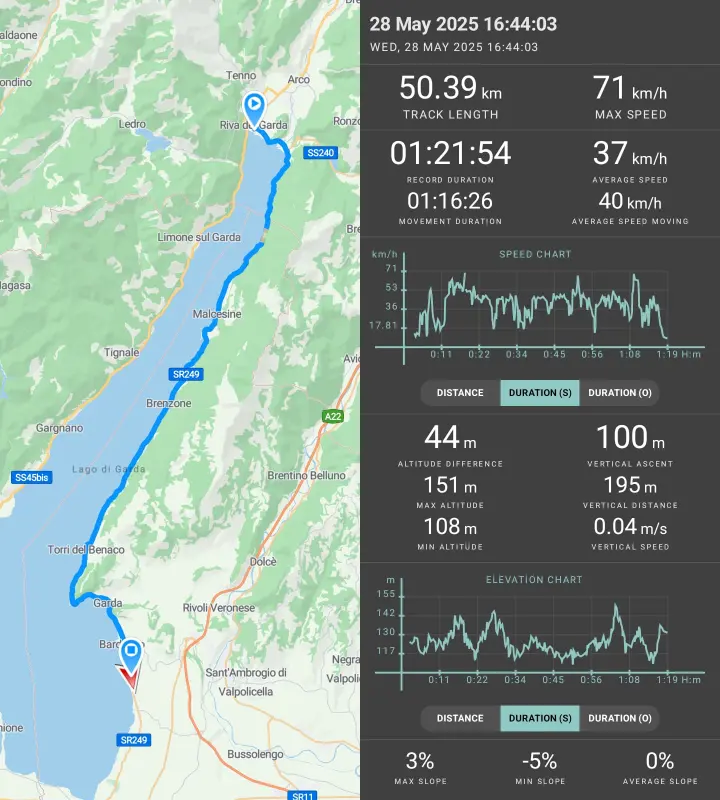Tap the track start marker near Riva del Garda
The image size is (720, 800).
254,106
